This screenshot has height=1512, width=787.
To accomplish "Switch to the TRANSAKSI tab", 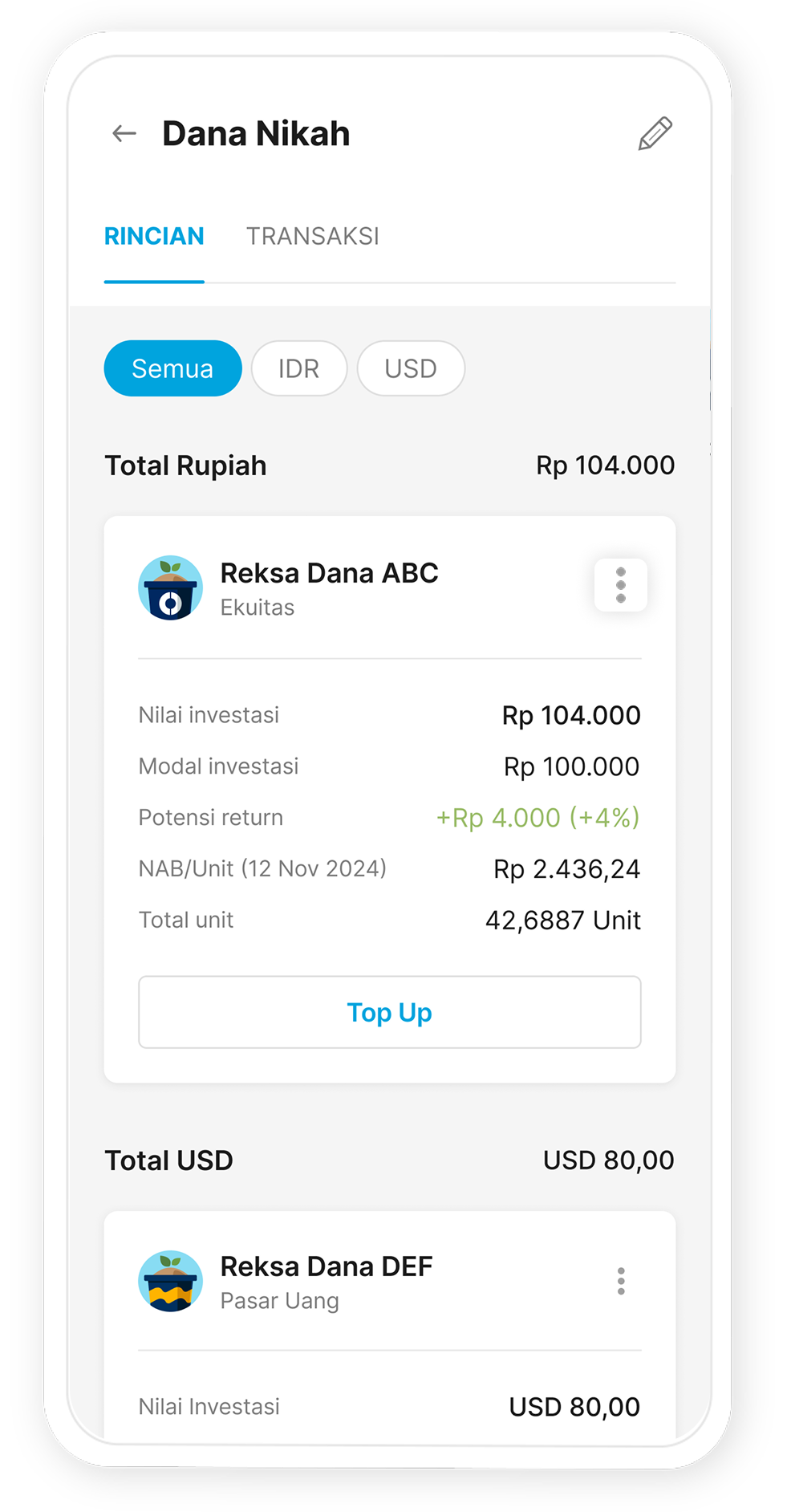I will (x=312, y=236).
